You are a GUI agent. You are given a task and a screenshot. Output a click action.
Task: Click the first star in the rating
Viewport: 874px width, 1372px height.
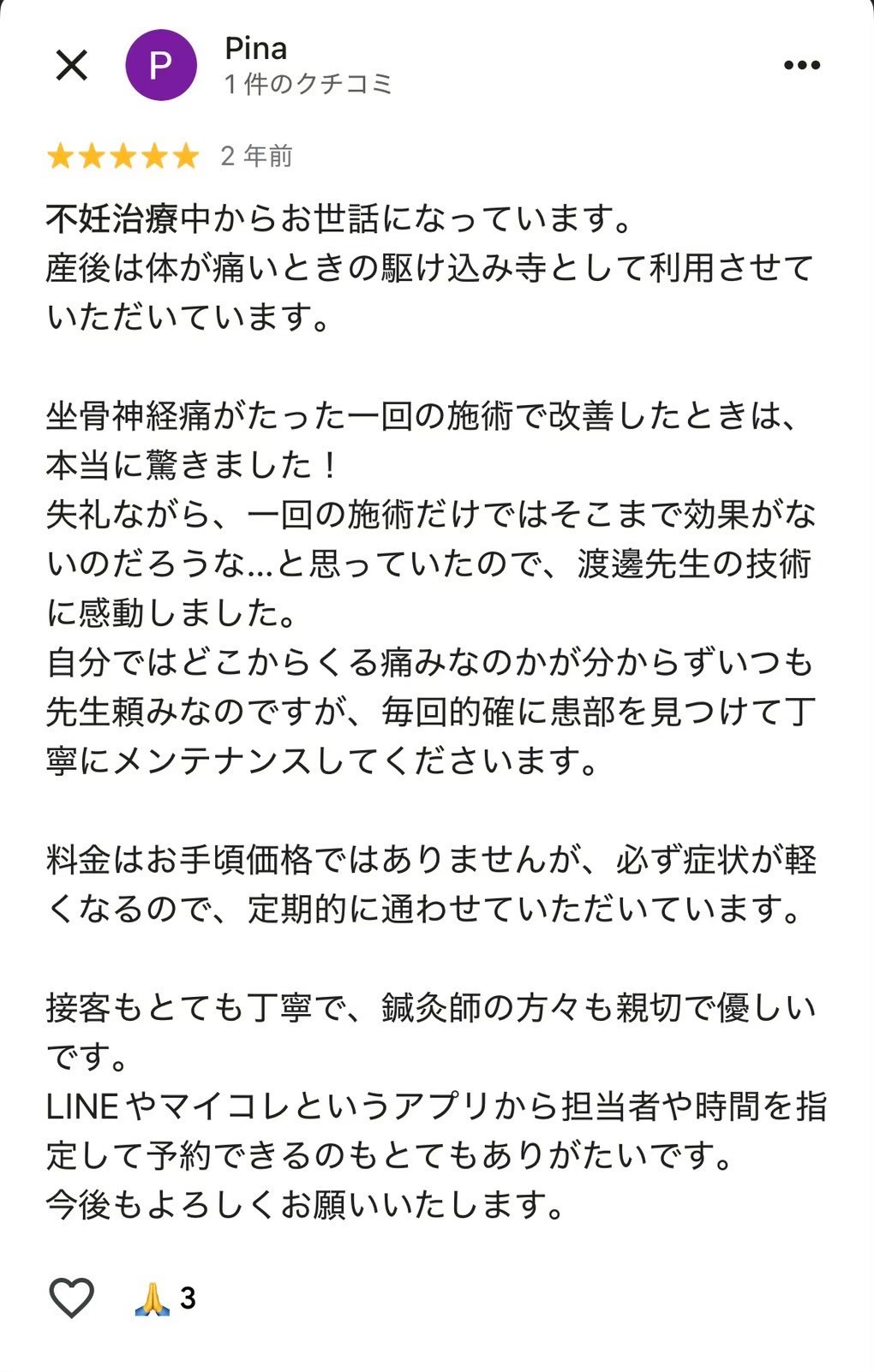pyautogui.click(x=62, y=155)
